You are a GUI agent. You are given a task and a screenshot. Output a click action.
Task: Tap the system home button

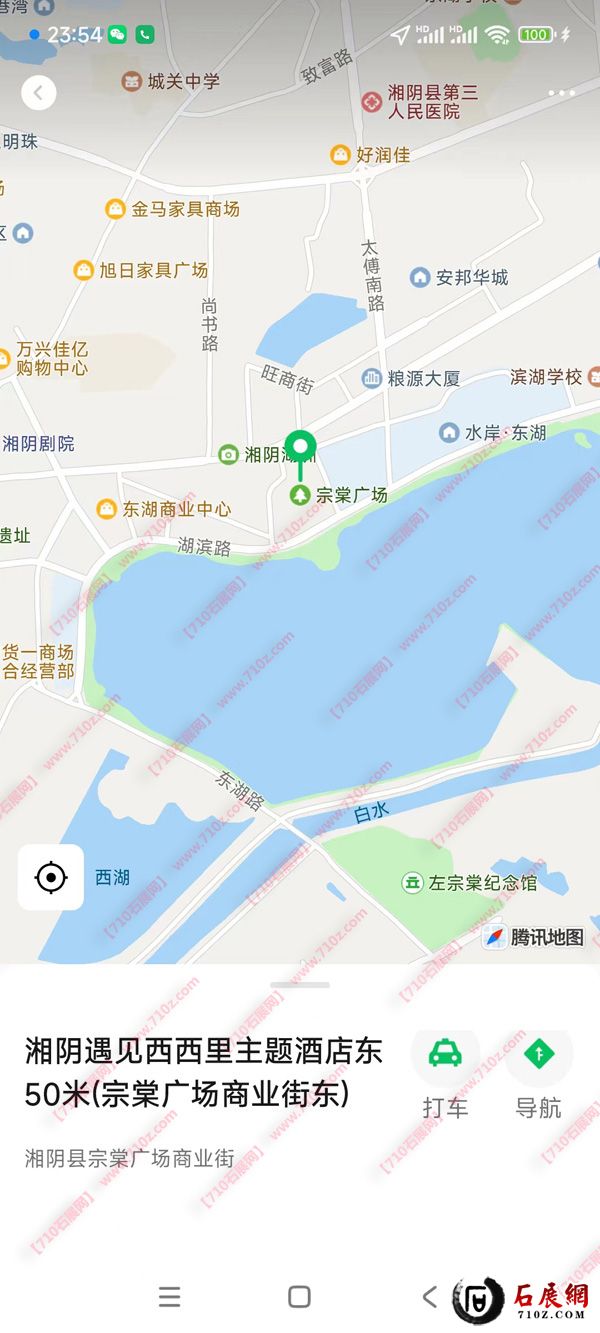coord(299,1297)
